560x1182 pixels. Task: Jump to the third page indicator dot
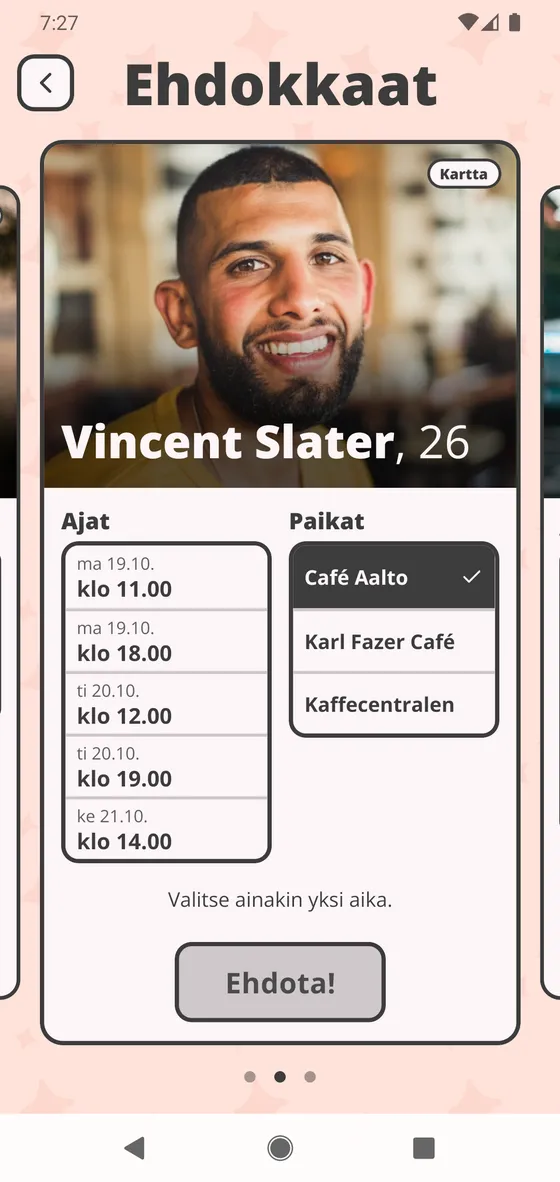310,1076
